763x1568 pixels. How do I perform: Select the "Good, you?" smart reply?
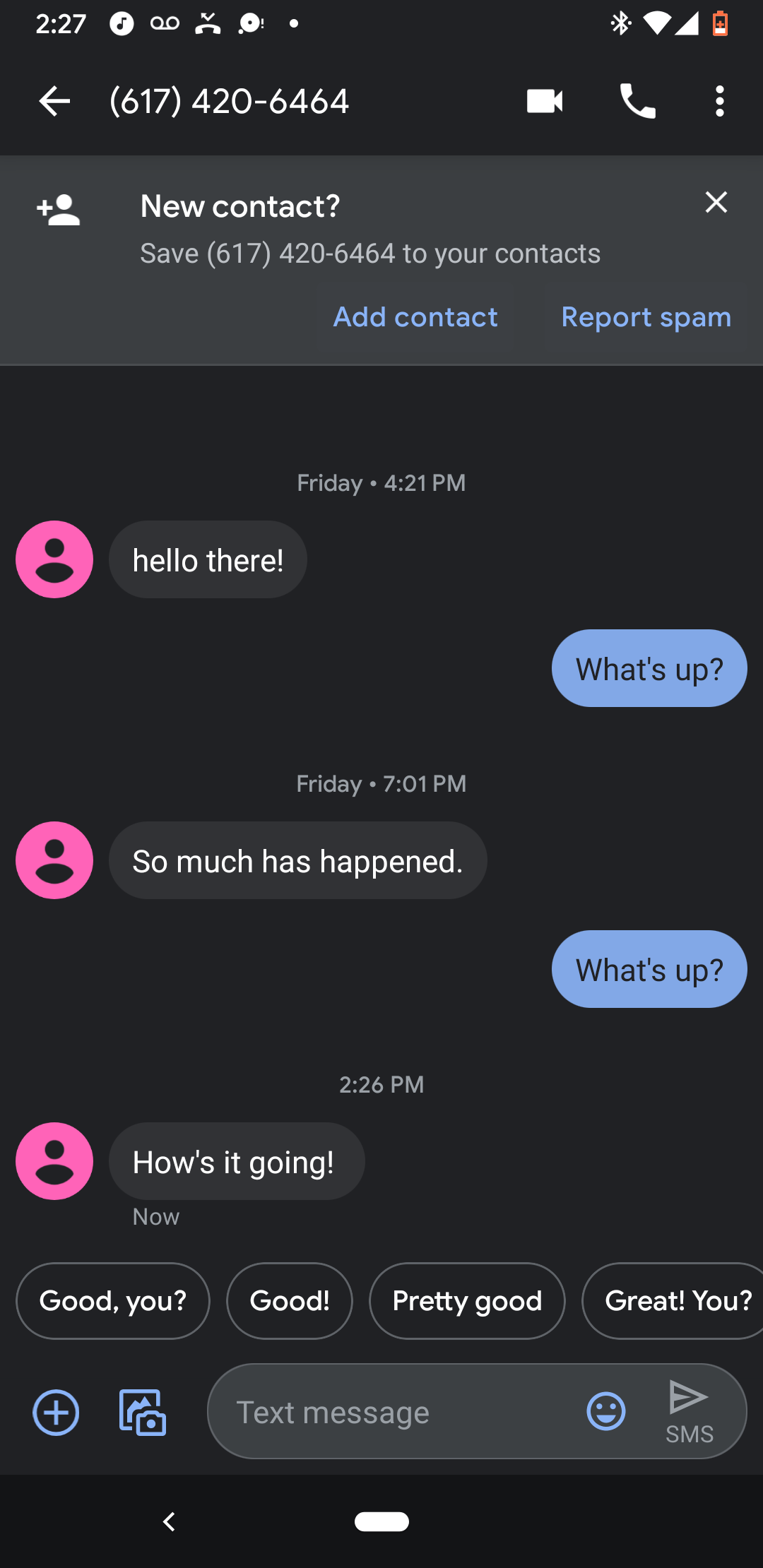pyautogui.click(x=113, y=1300)
